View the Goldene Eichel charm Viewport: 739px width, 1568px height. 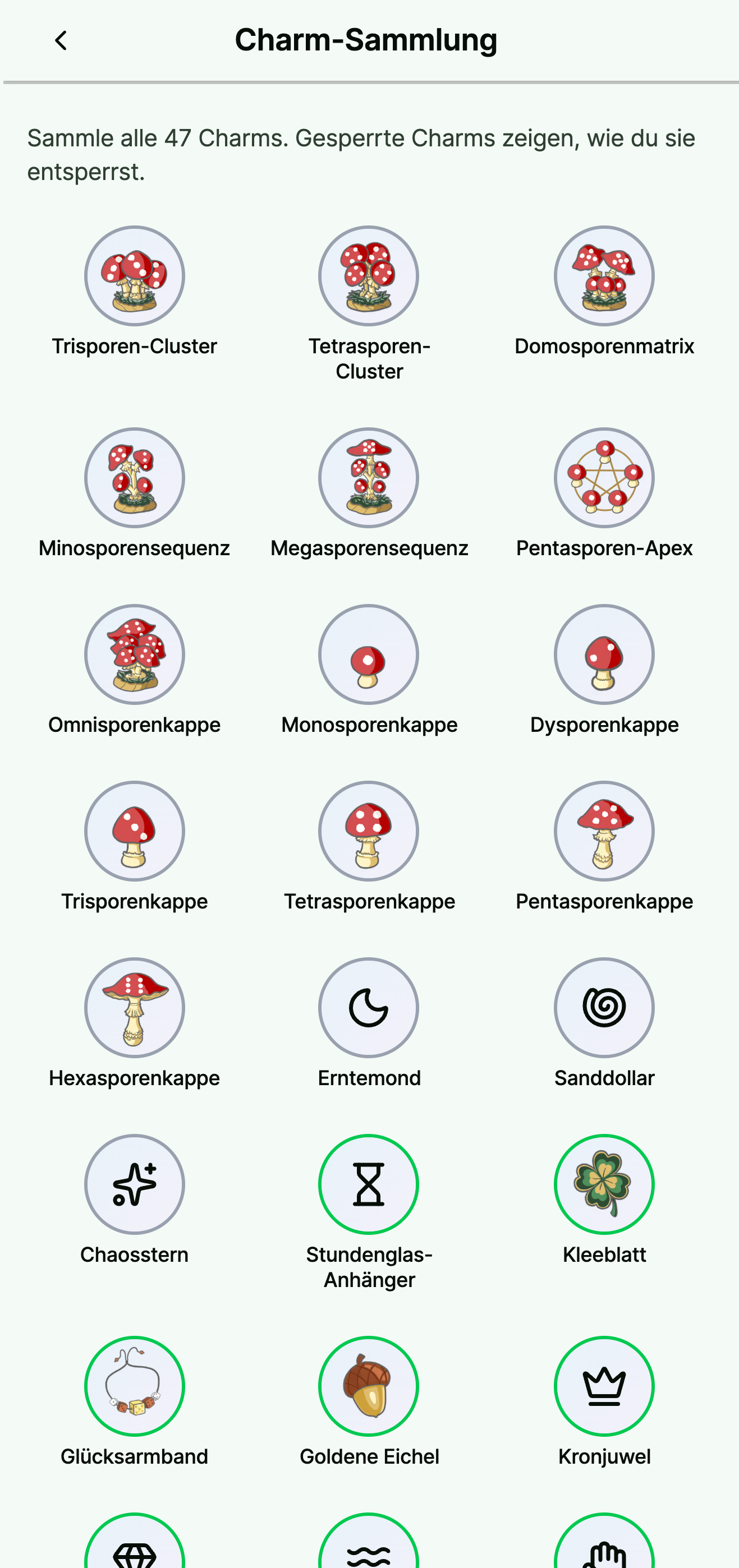tap(369, 1386)
